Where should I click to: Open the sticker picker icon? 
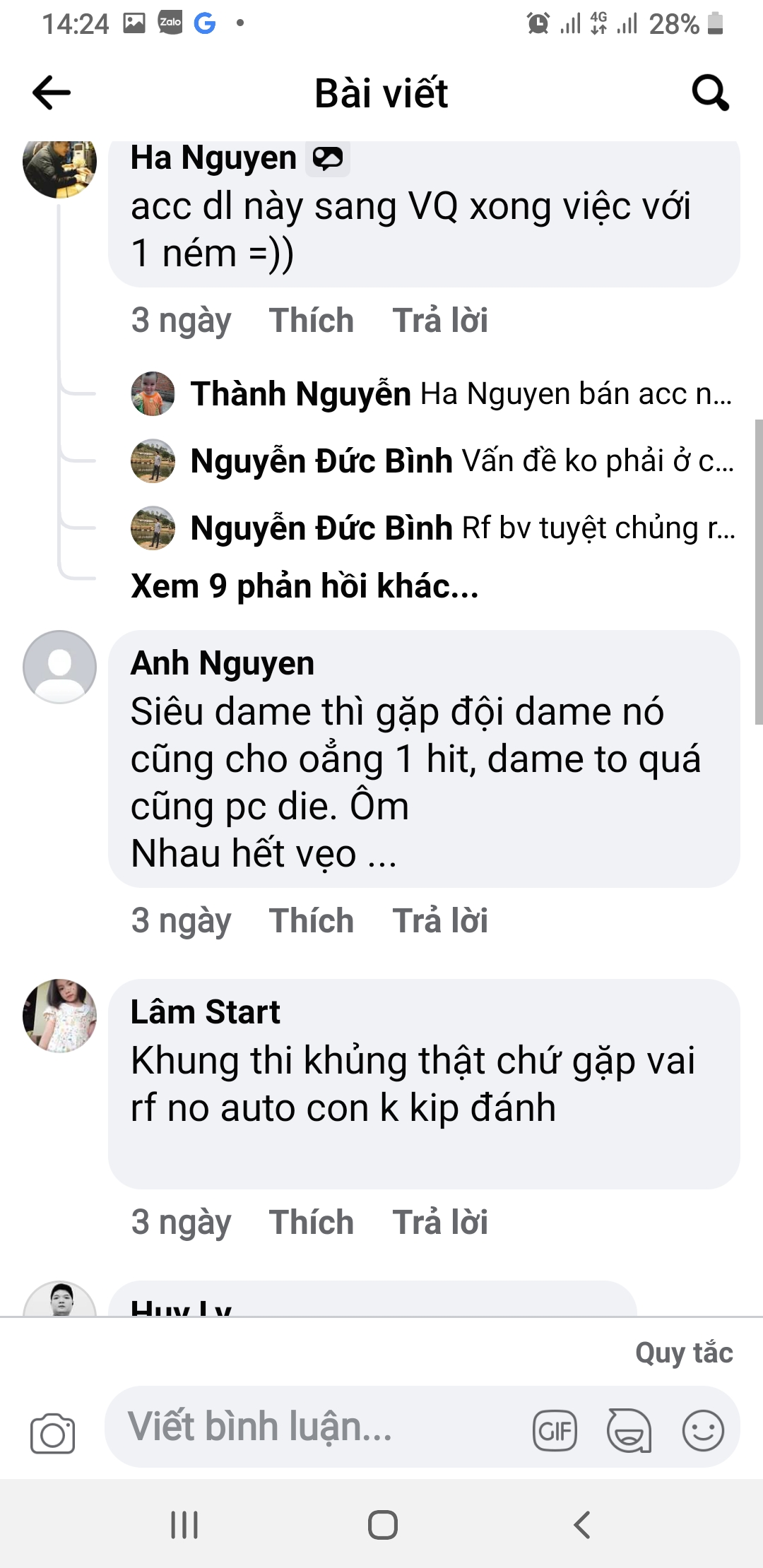(x=629, y=1431)
